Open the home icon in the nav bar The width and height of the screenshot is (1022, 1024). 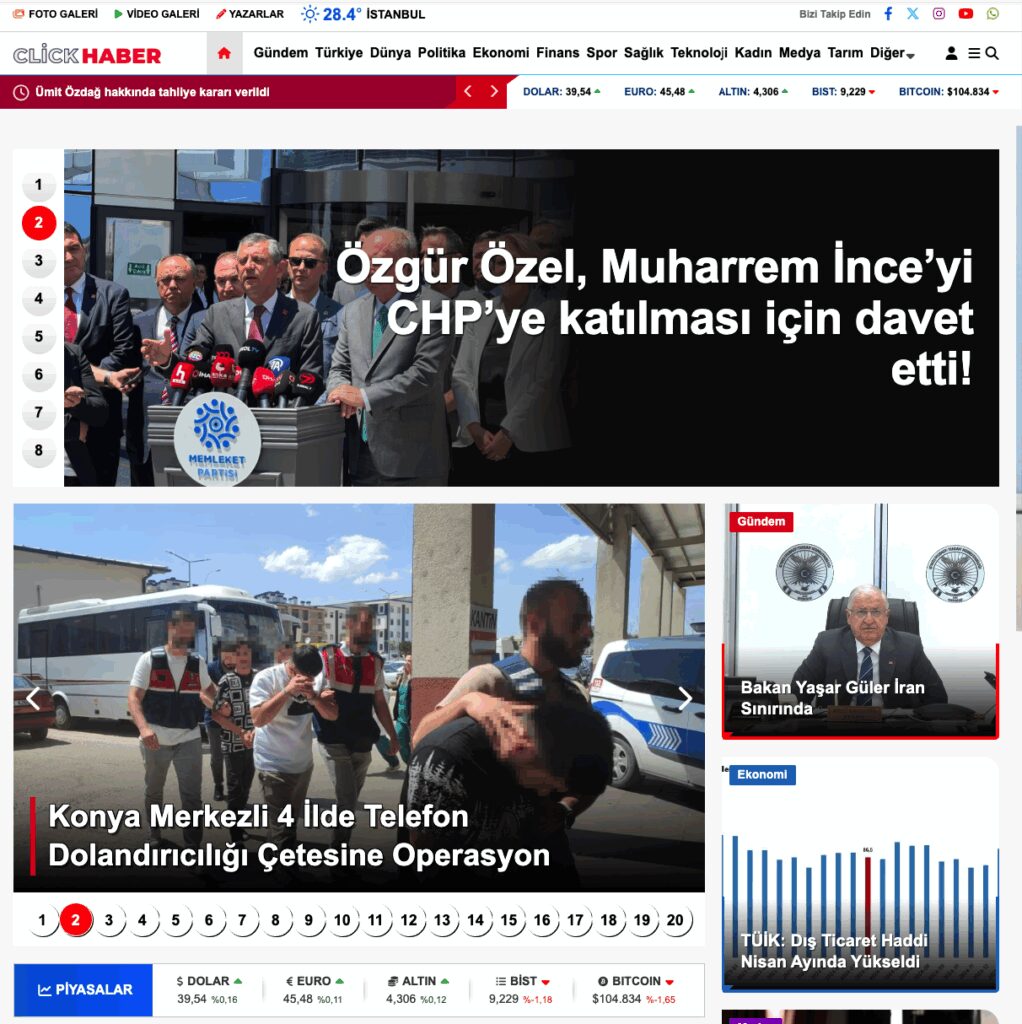(x=224, y=53)
